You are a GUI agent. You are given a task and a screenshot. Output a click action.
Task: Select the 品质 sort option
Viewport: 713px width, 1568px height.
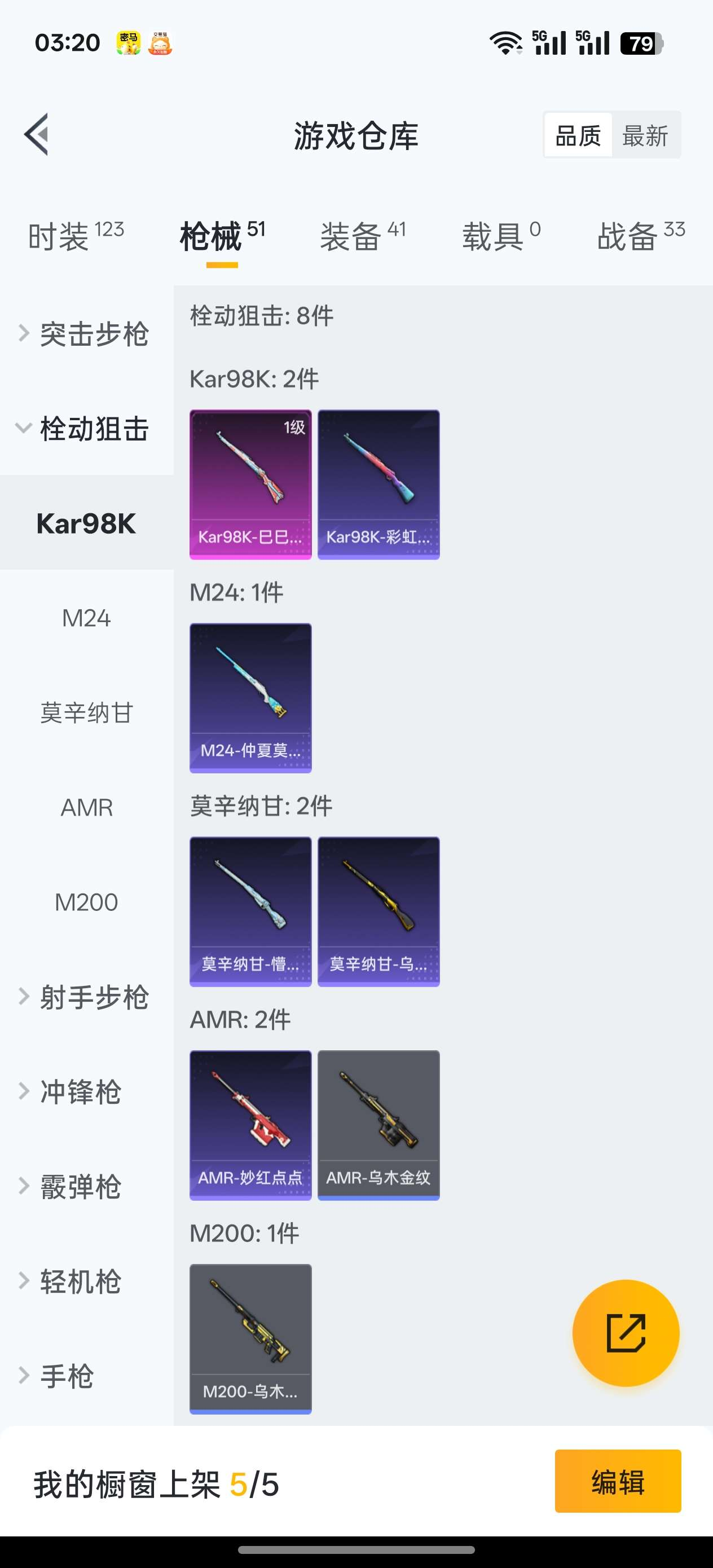coord(578,135)
